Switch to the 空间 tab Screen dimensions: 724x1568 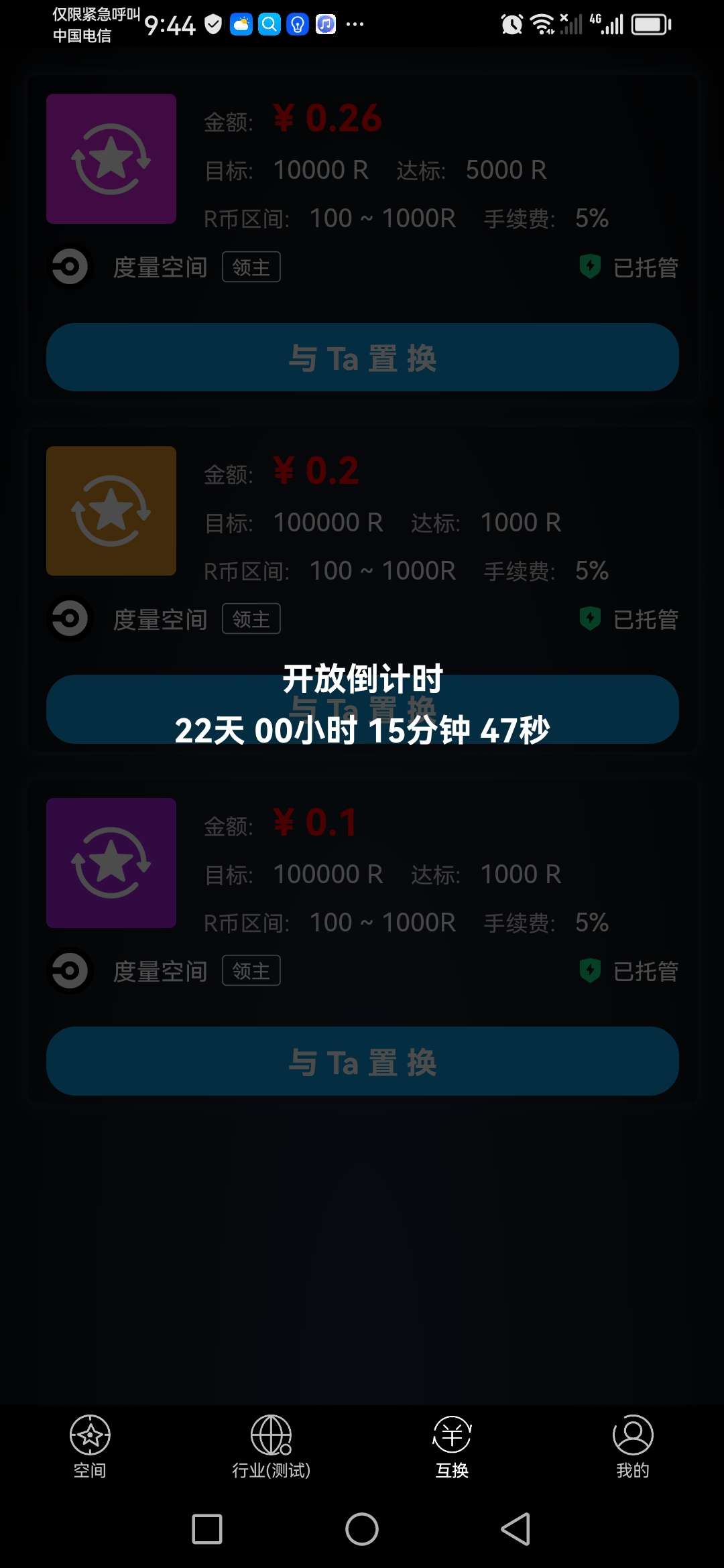[90, 1446]
